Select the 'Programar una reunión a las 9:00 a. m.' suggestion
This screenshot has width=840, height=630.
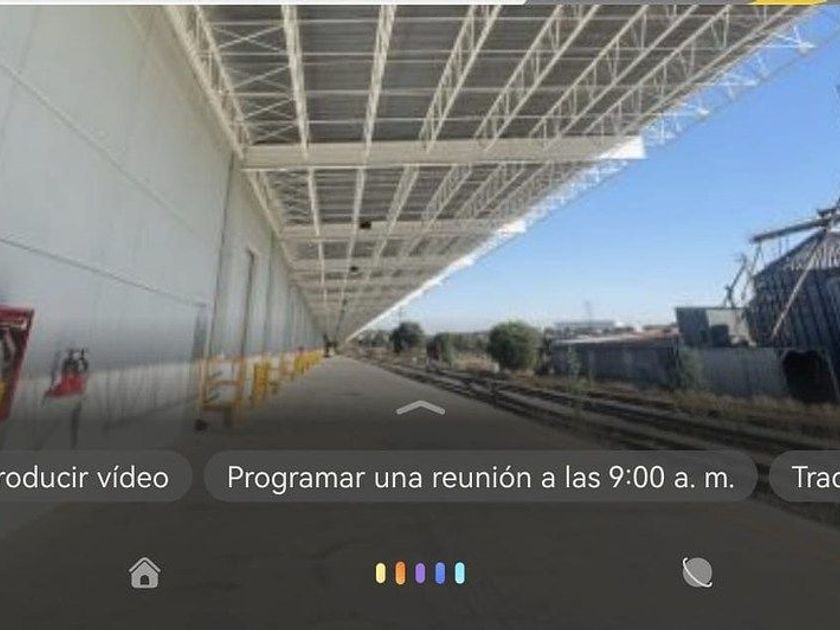click(480, 477)
